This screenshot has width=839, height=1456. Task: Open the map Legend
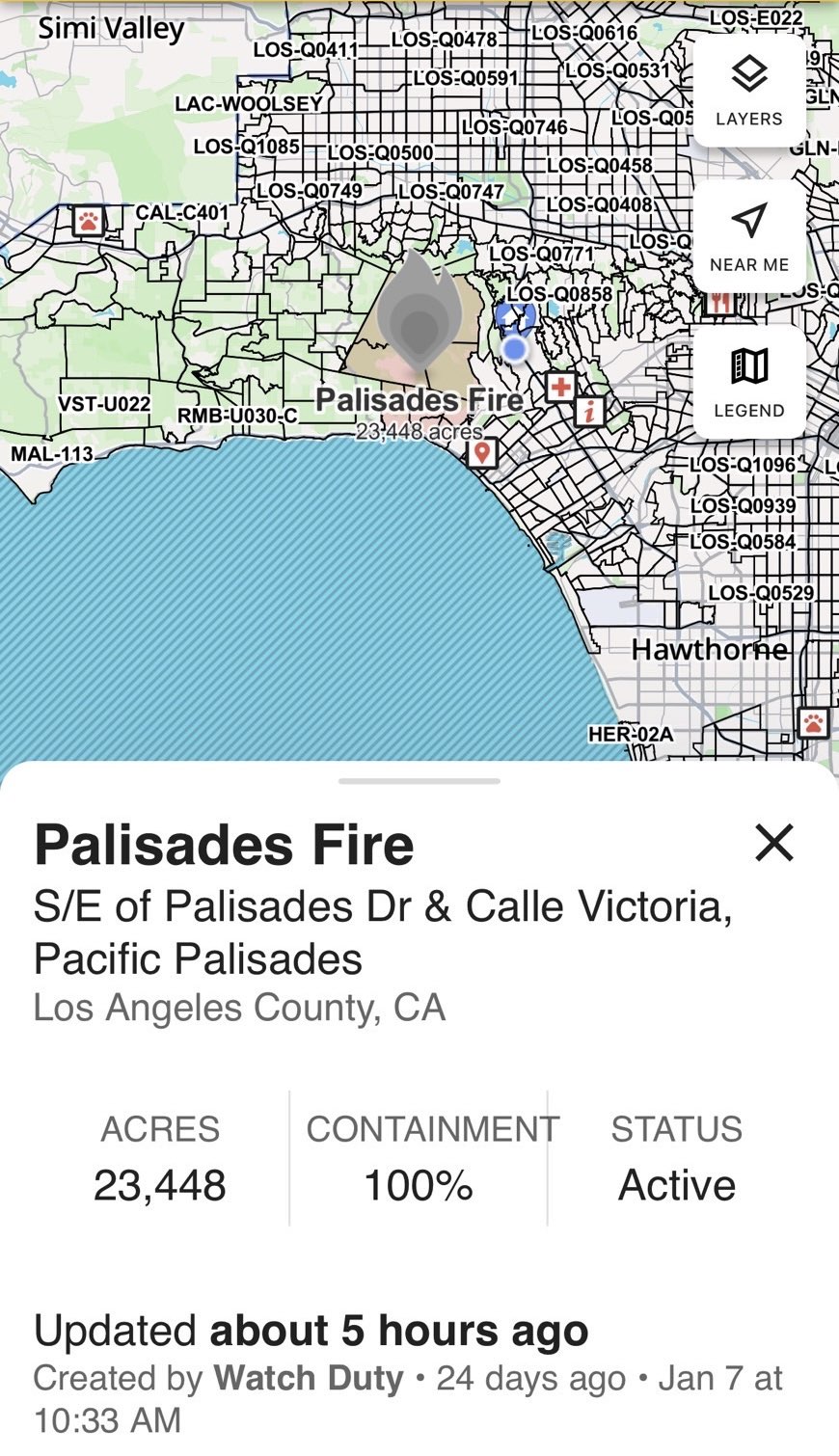[x=748, y=382]
